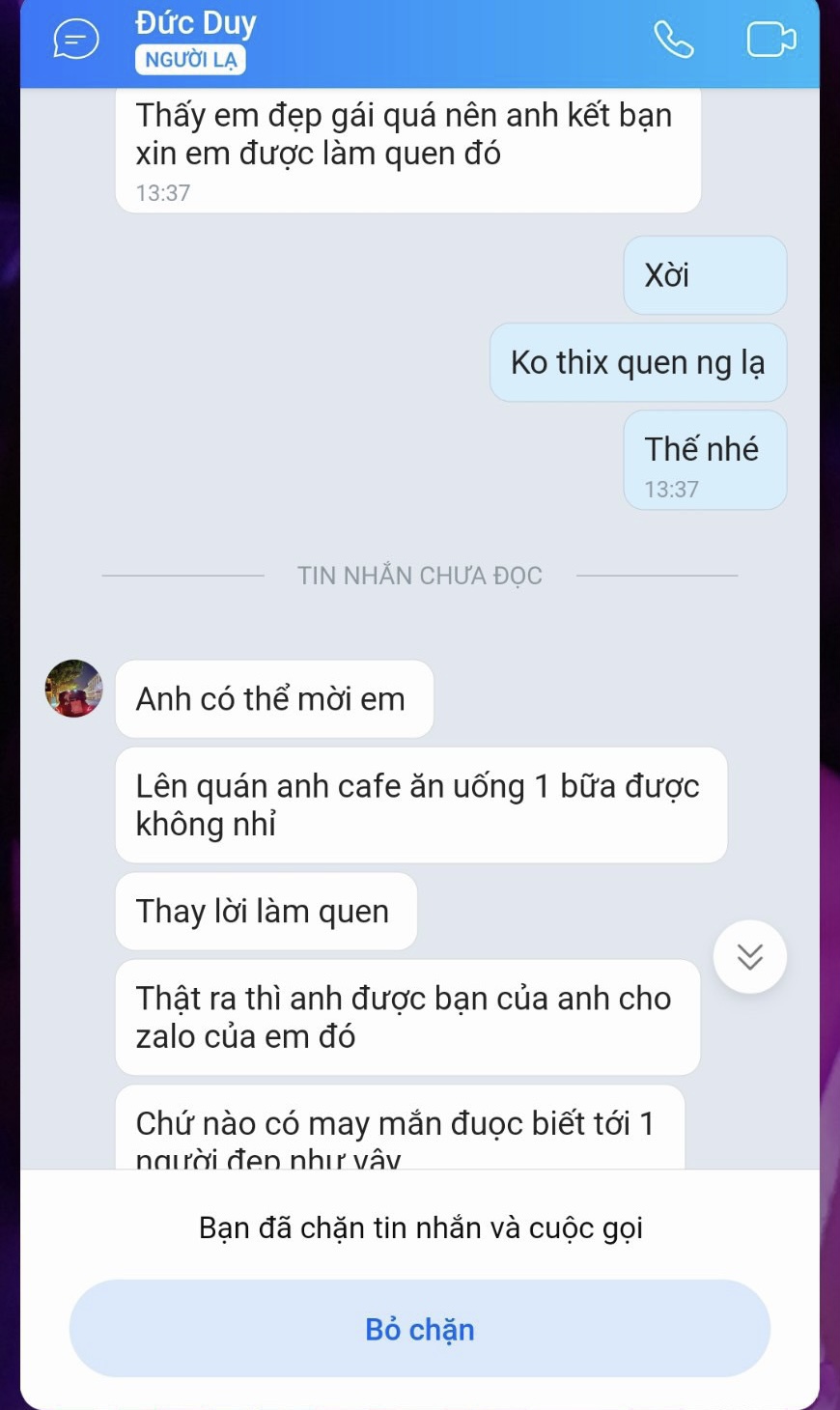Image resolution: width=840 pixels, height=1410 pixels.
Task: Jump to latest messages with down arrows button
Action: [750, 956]
